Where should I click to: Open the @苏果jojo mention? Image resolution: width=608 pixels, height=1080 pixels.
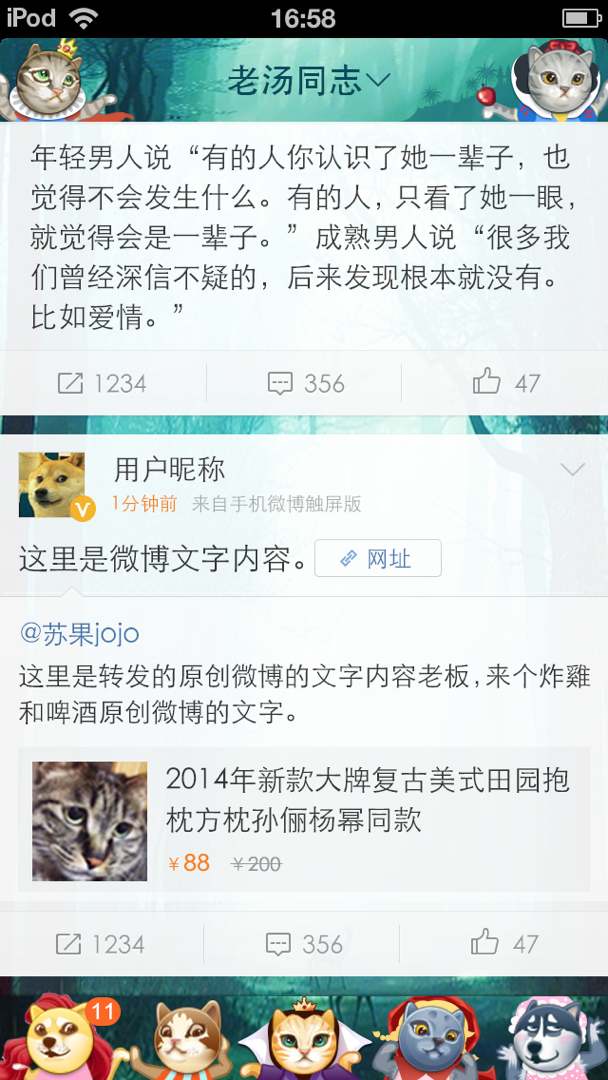(80, 633)
